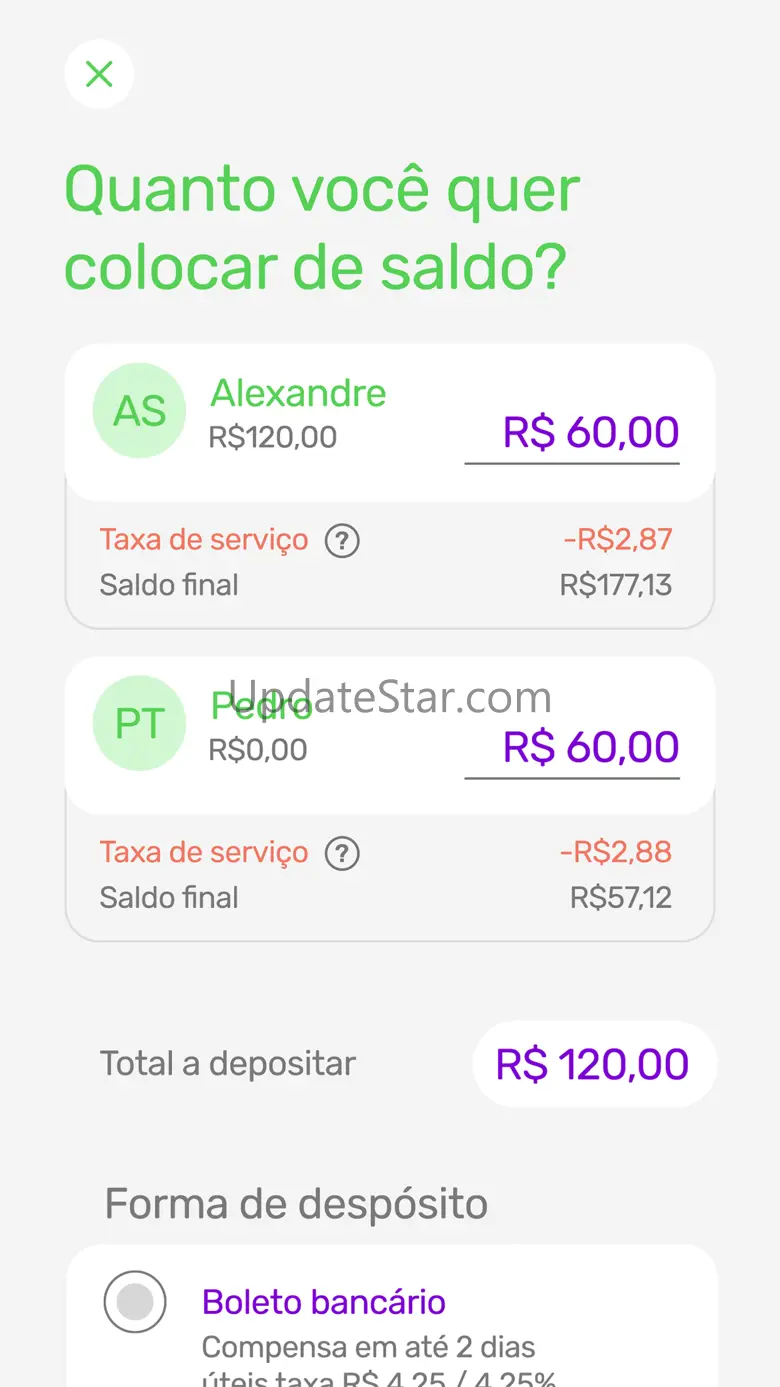This screenshot has width=780, height=1387.
Task: Open service fee help for Pedro
Action: coord(342,854)
